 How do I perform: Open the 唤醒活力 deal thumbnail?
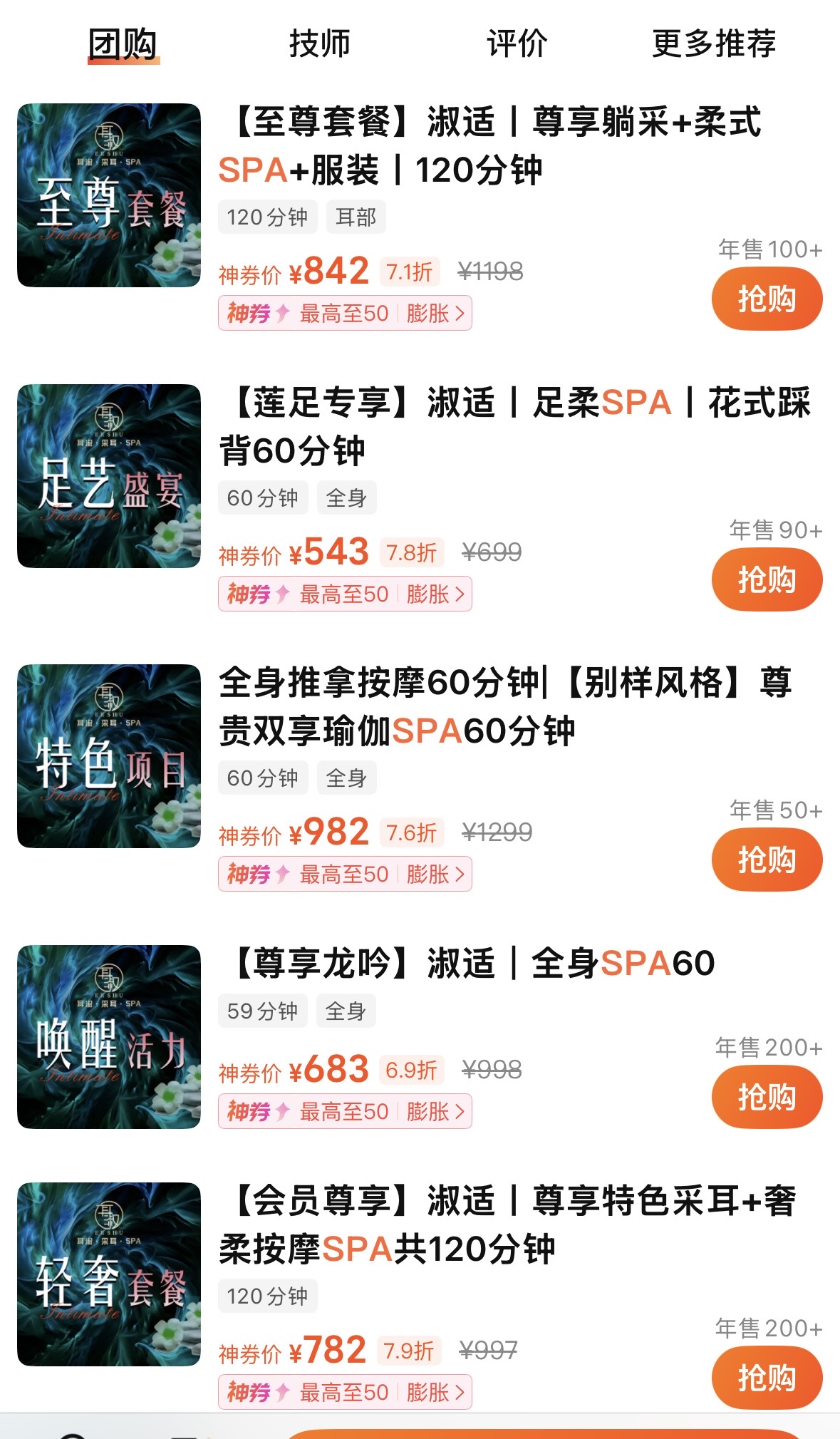point(109,1037)
